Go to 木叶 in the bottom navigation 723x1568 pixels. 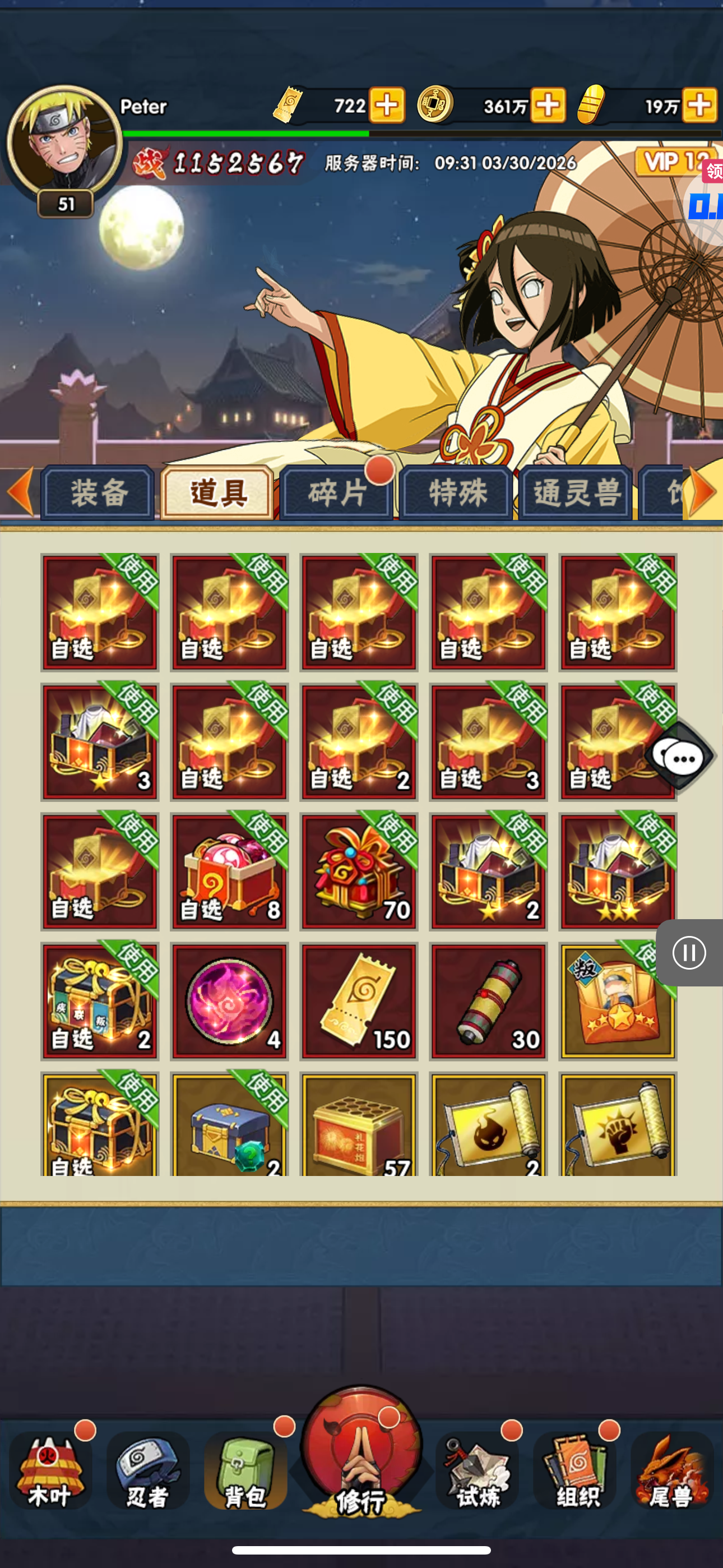tap(50, 1472)
